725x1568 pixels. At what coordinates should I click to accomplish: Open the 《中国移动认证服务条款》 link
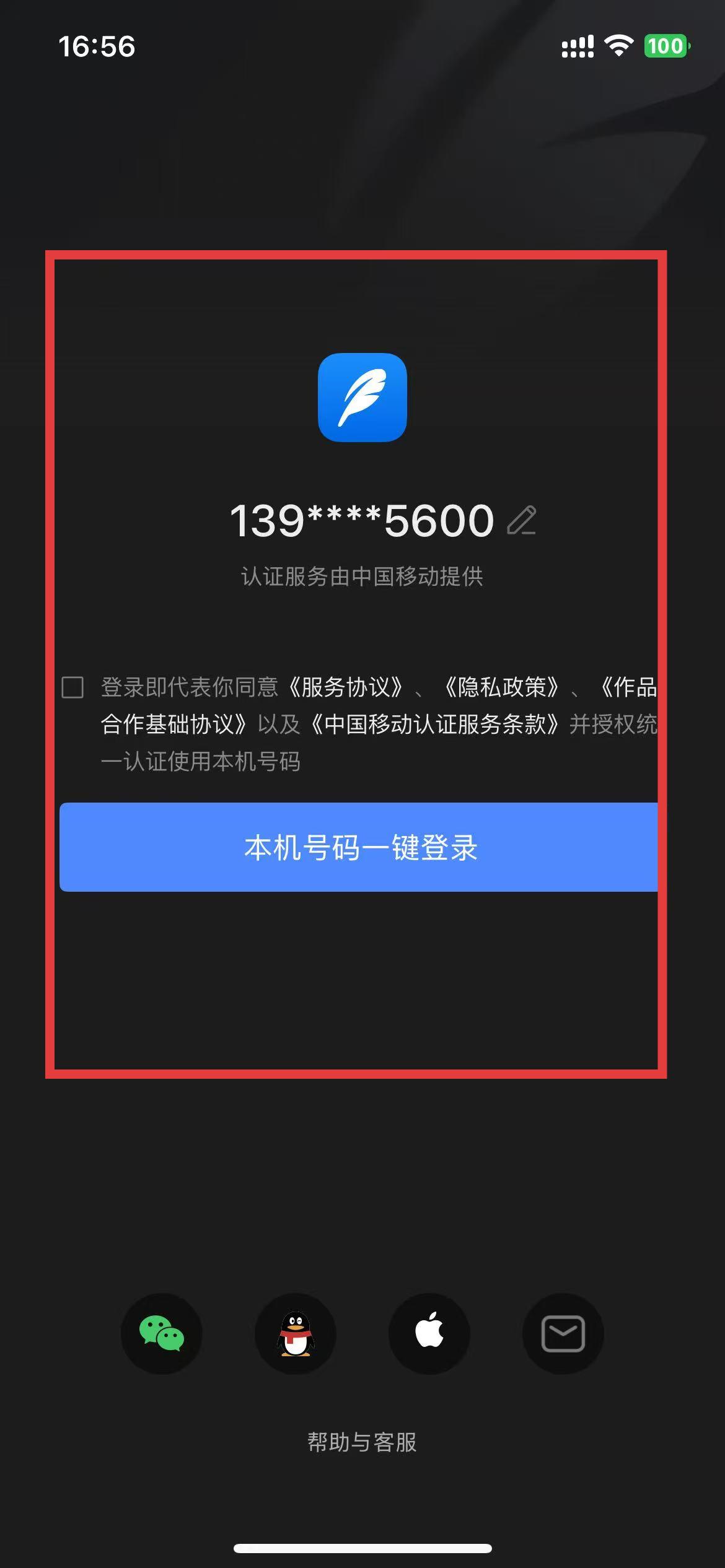coord(435,725)
